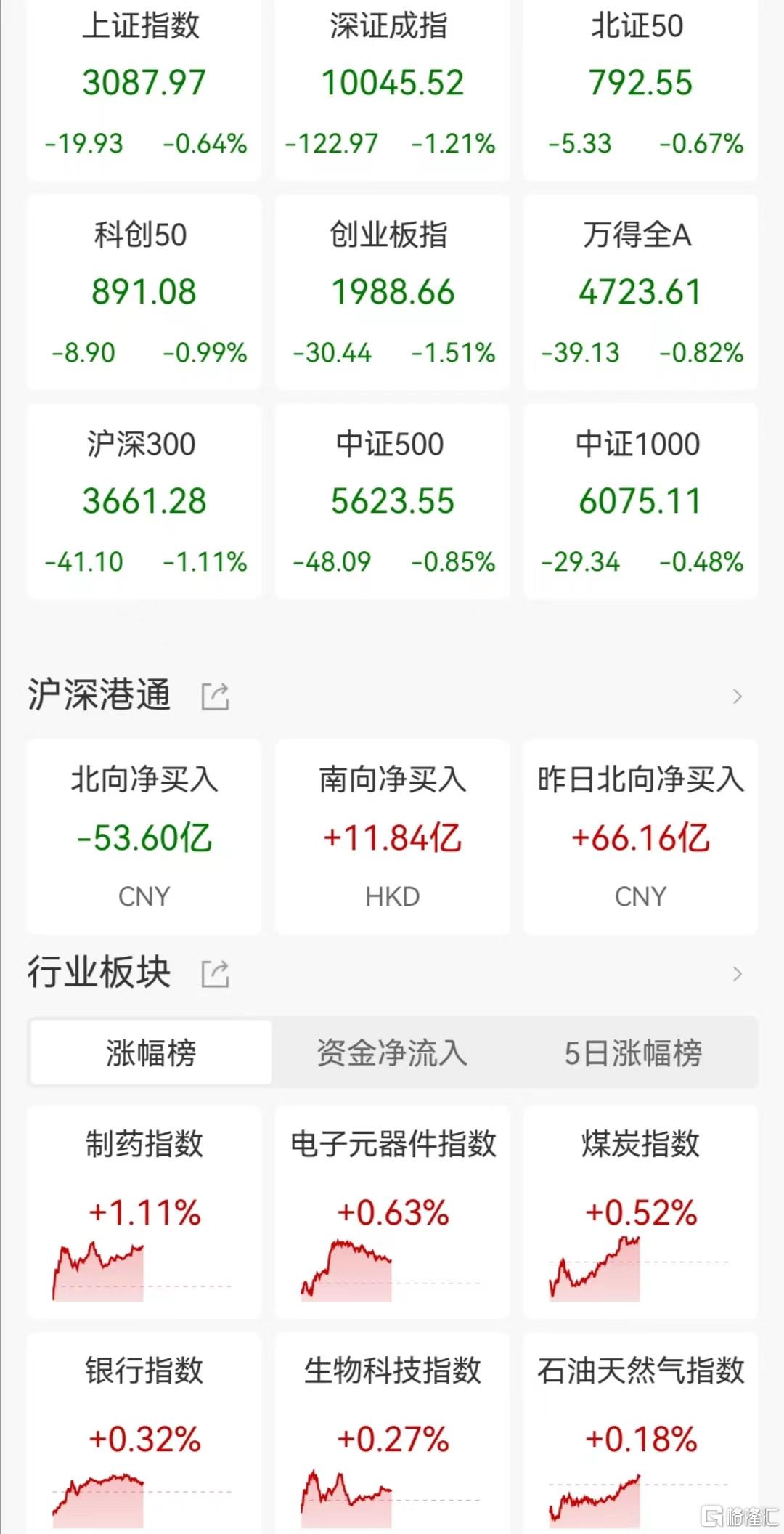This screenshot has width=784, height=1534.
Task: View 中证500 index details
Action: pos(392,501)
